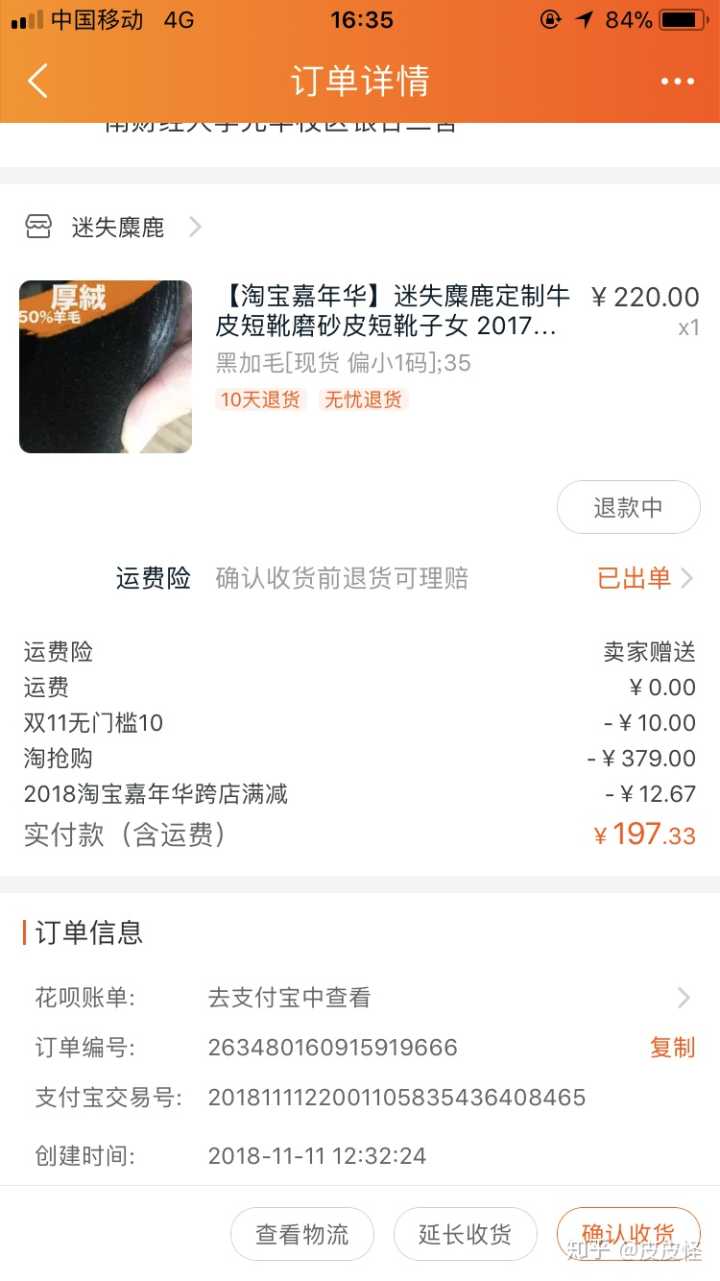Open the three-dot overflow menu
720x1281 pixels.
(x=677, y=82)
